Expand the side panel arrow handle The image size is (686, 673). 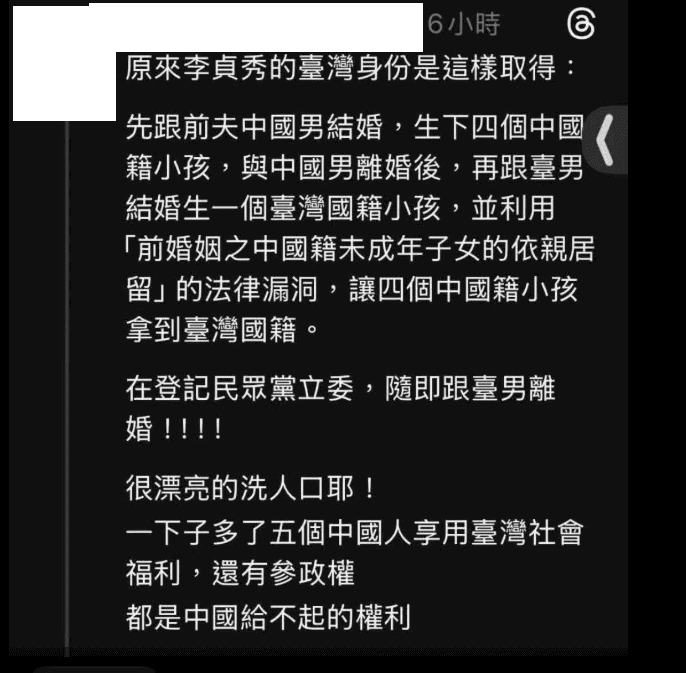[x=606, y=139]
